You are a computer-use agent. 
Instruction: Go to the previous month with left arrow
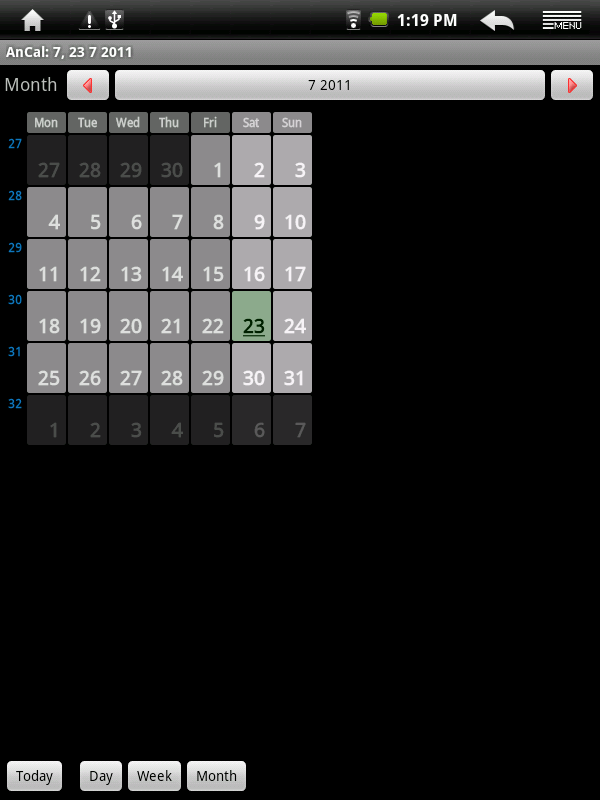tap(88, 85)
